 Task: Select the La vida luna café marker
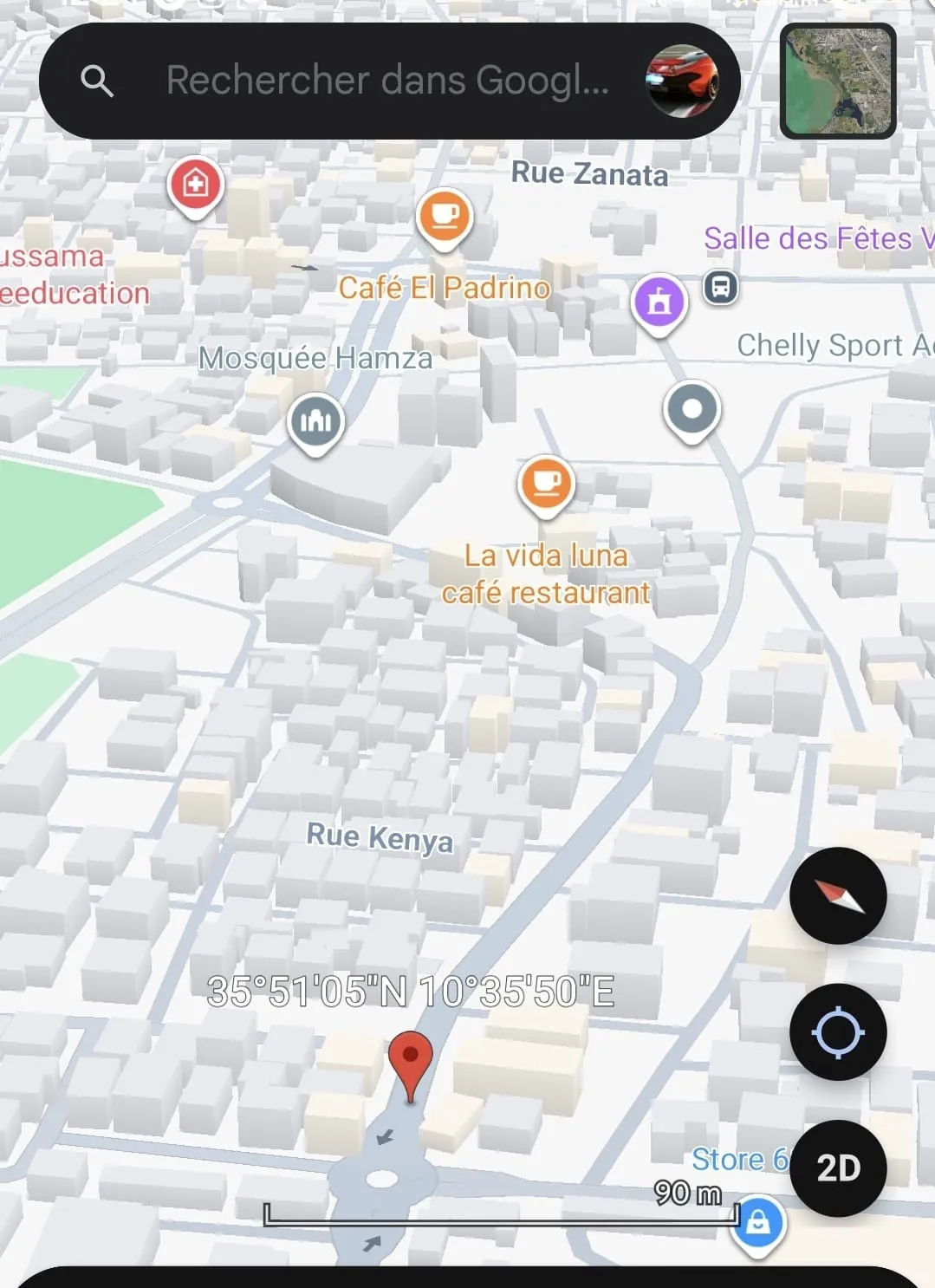point(546,484)
